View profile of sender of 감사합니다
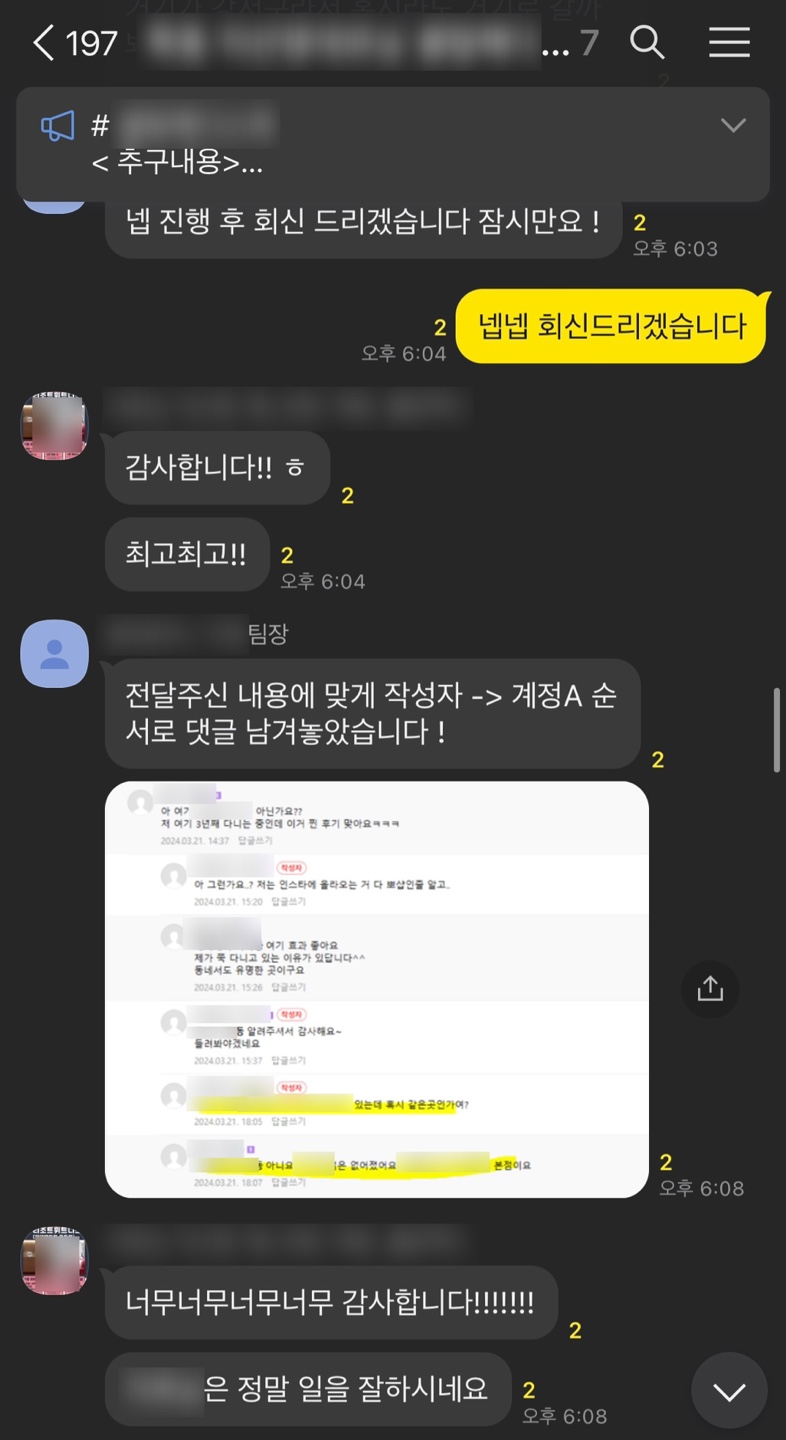The image size is (786, 1440). (55, 426)
